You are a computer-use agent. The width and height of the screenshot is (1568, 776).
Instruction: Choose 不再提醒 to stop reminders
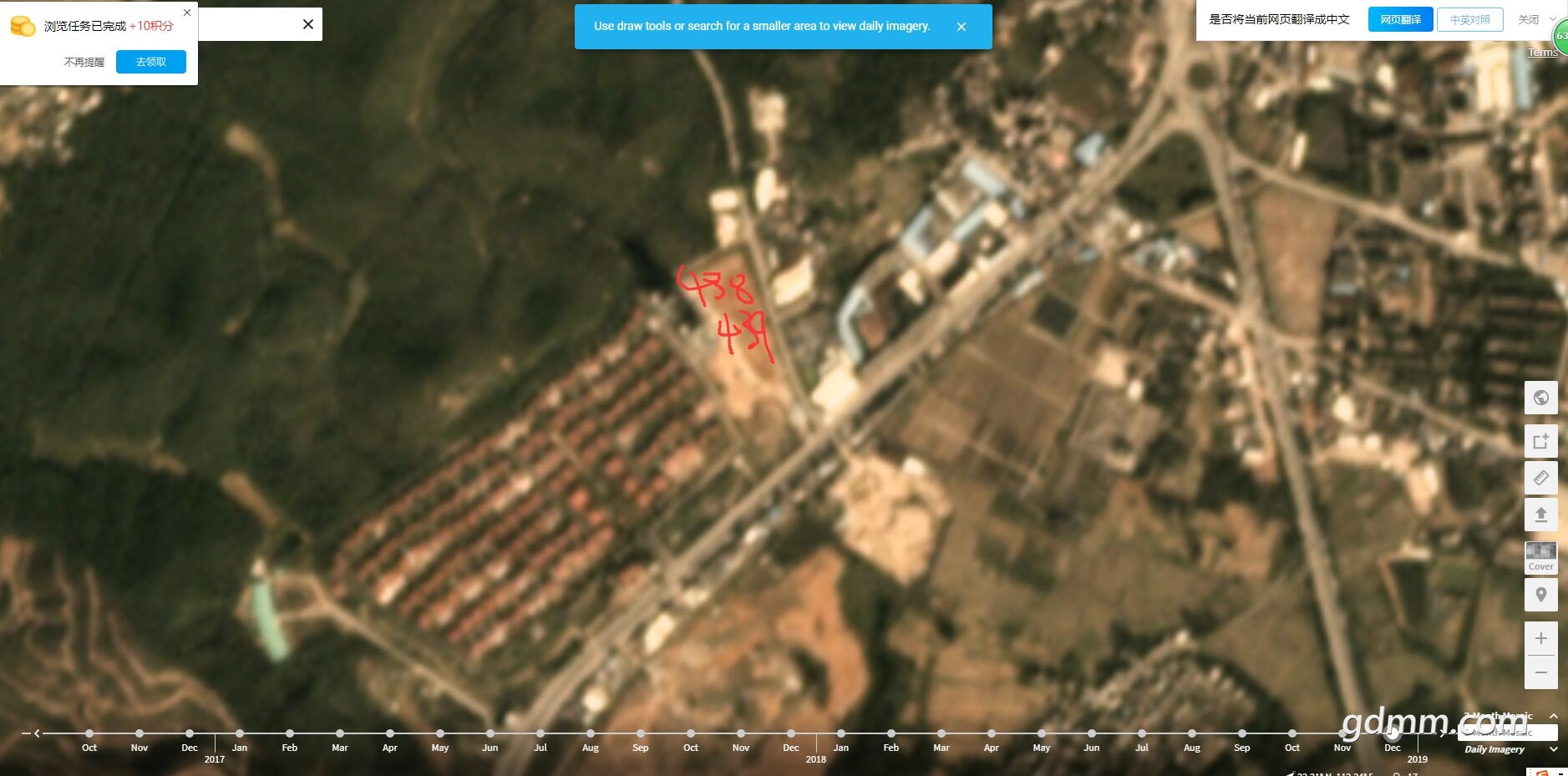[84, 62]
